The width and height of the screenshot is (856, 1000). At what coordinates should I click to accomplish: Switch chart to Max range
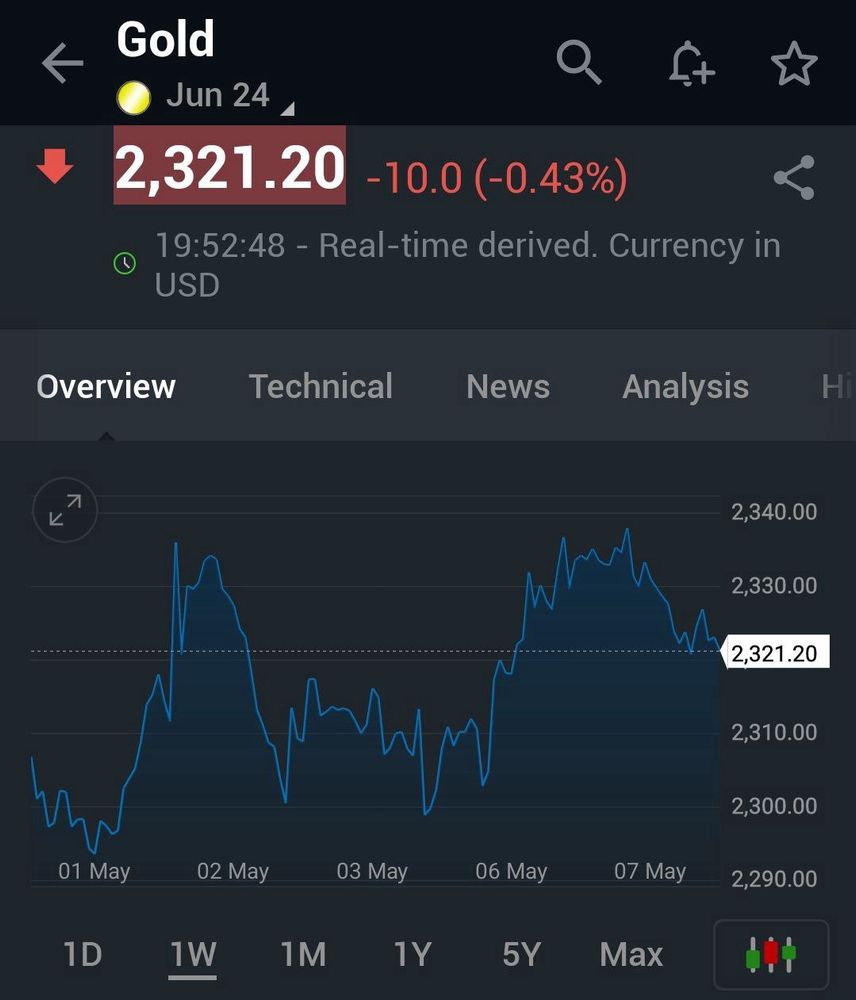coord(631,954)
